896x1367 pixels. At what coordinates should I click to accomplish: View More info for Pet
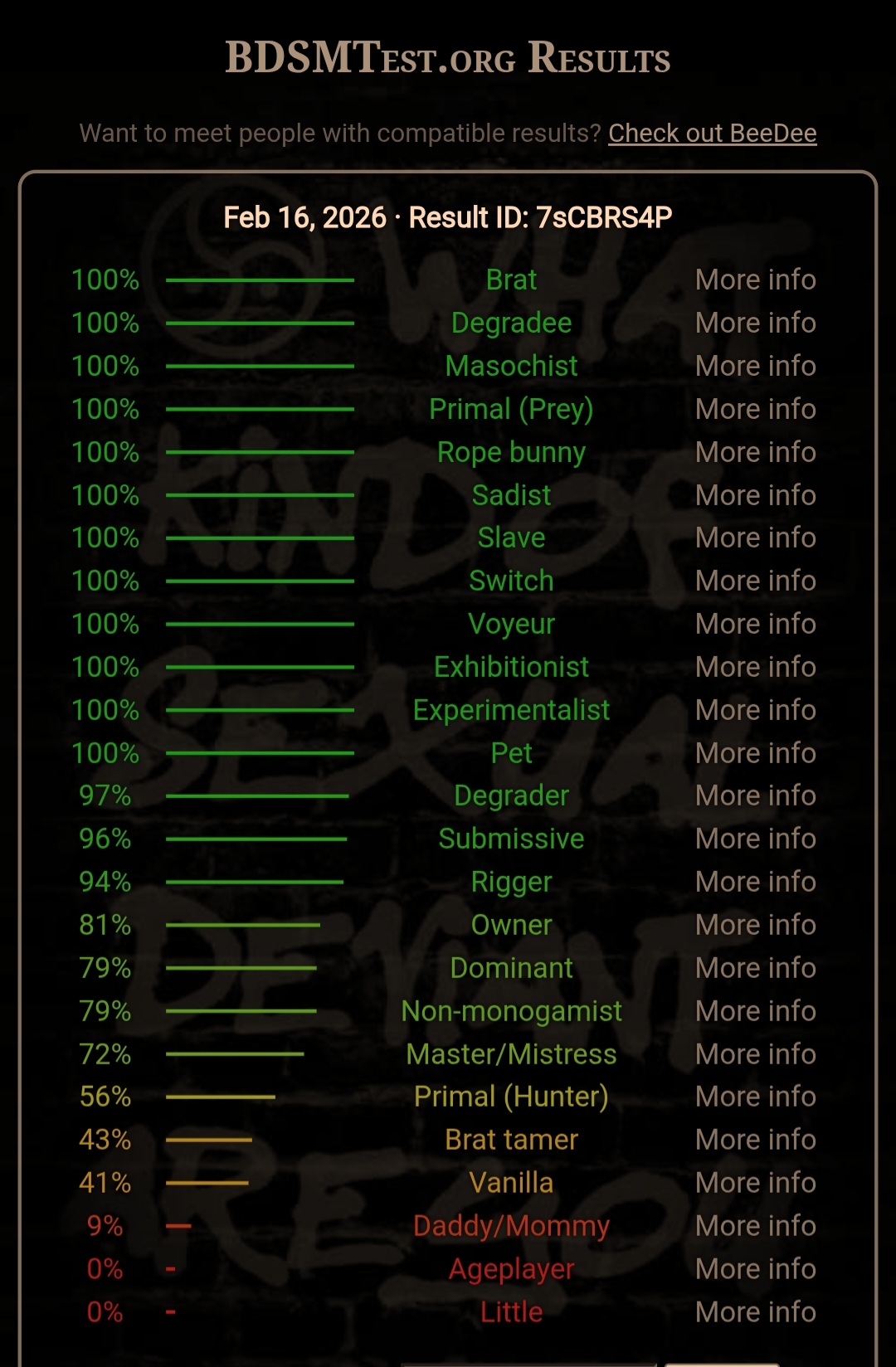coord(755,753)
